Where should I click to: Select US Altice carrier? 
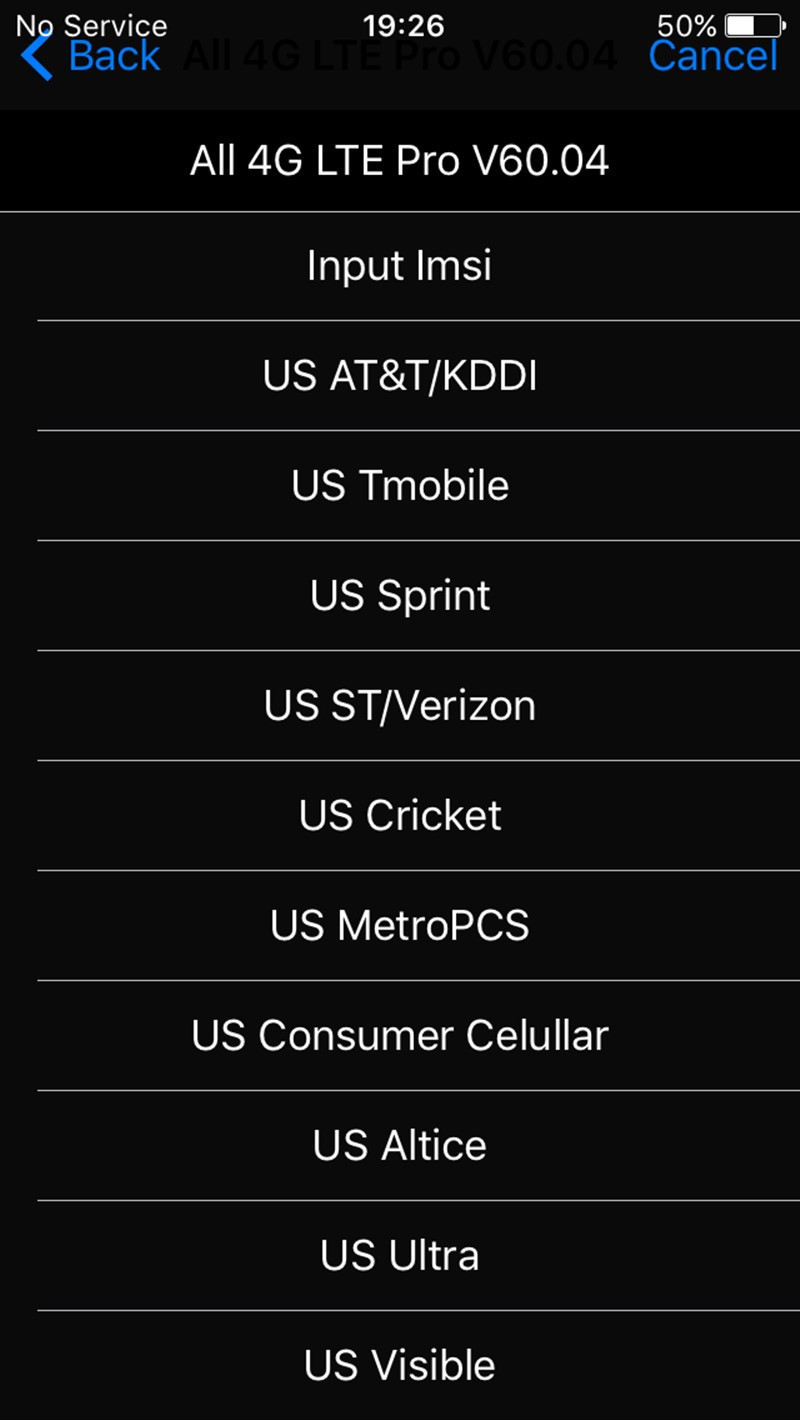click(400, 1145)
